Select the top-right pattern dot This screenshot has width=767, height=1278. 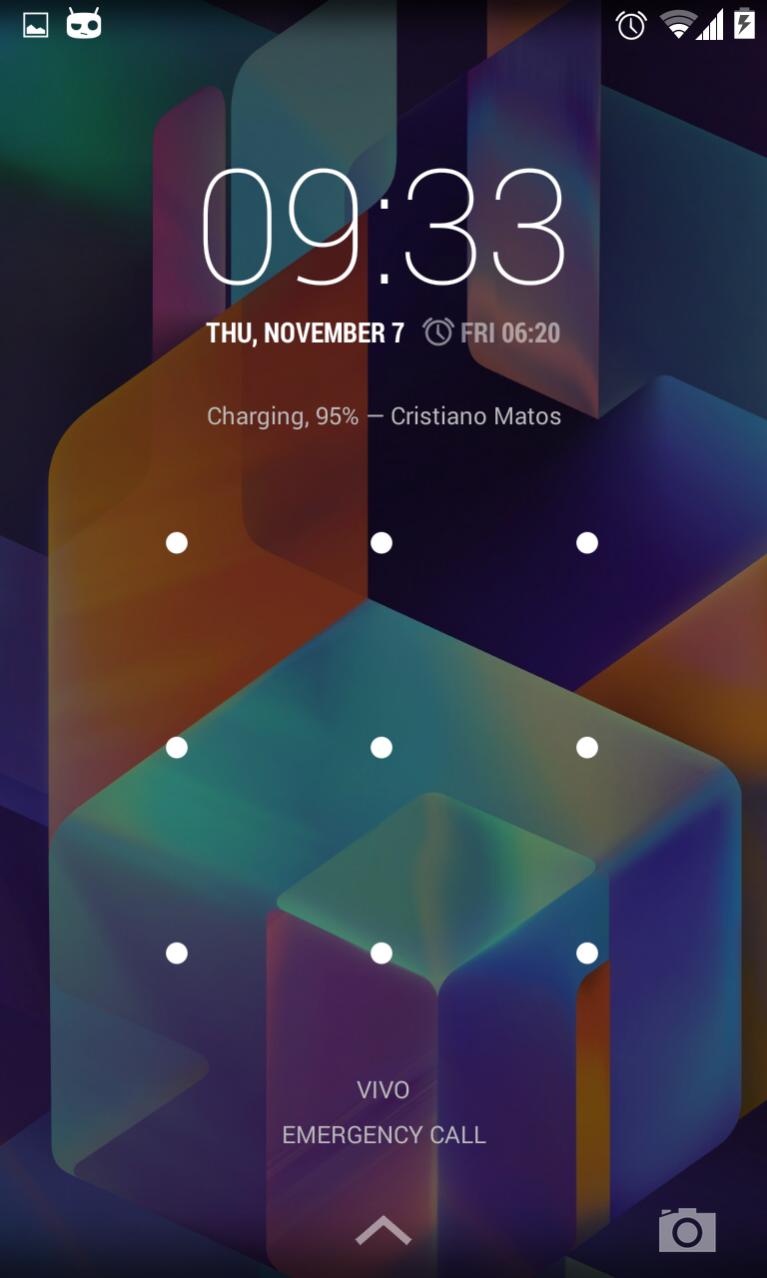pos(587,543)
